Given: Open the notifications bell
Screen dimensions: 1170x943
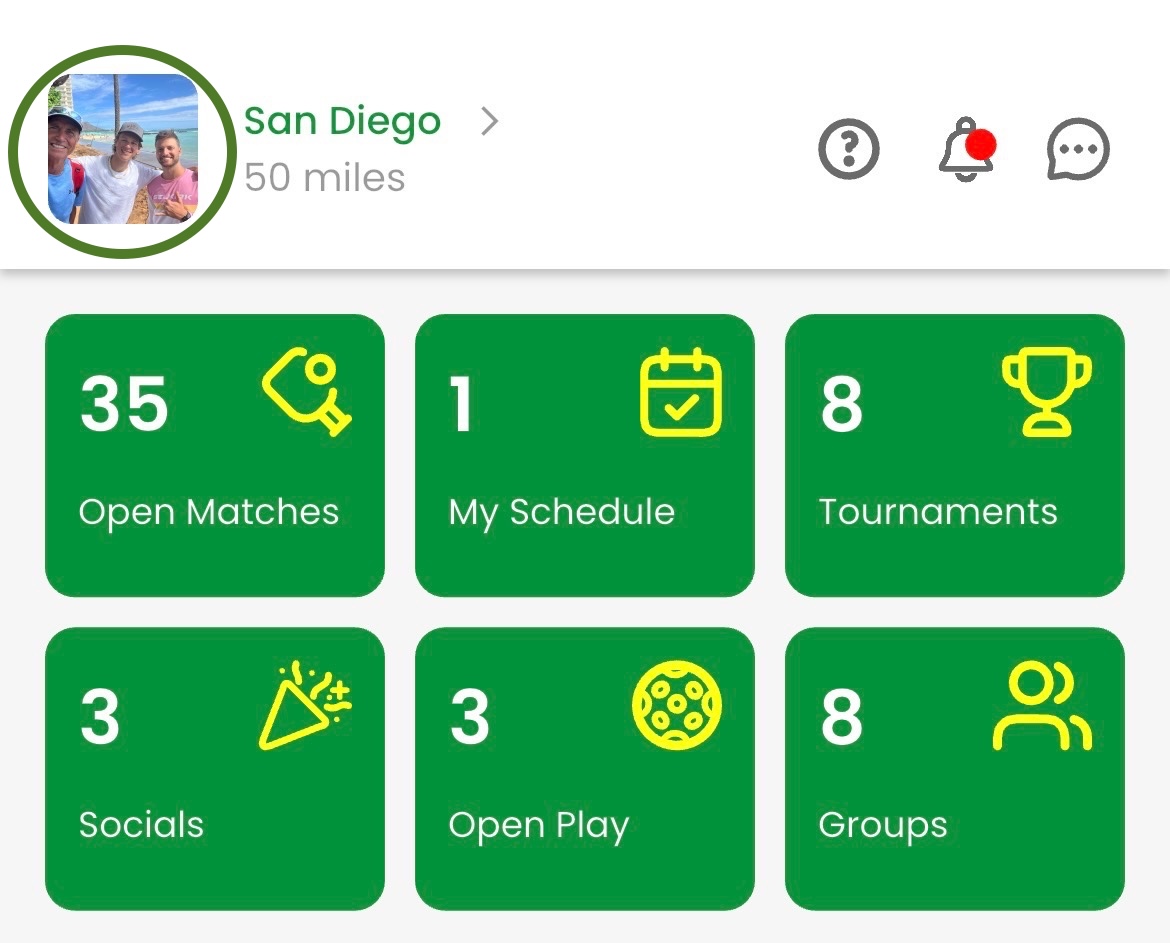Looking at the screenshot, I should (965, 150).
